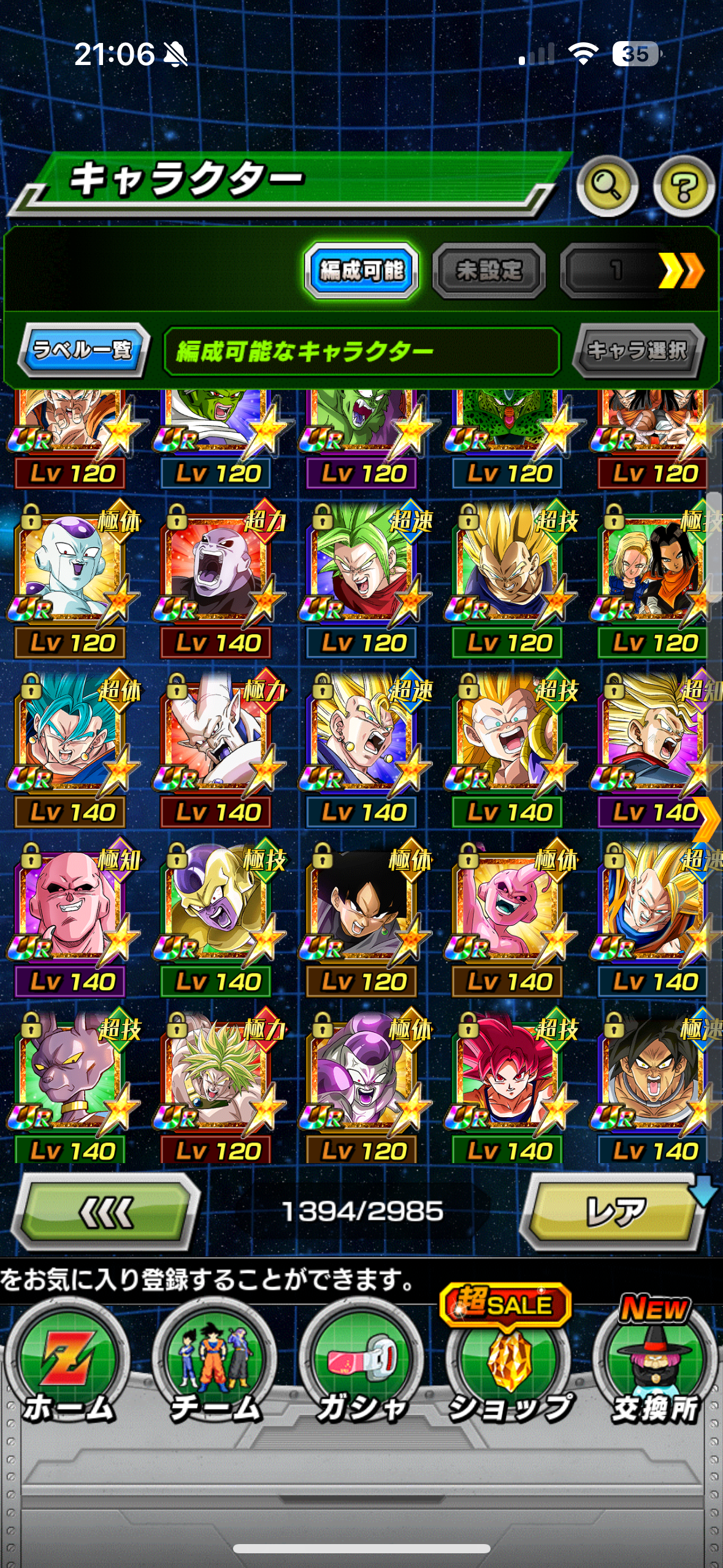Viewport: 723px width, 1568px height.
Task: Choose the Golden Frieza 極技 card
Action: click(218, 914)
